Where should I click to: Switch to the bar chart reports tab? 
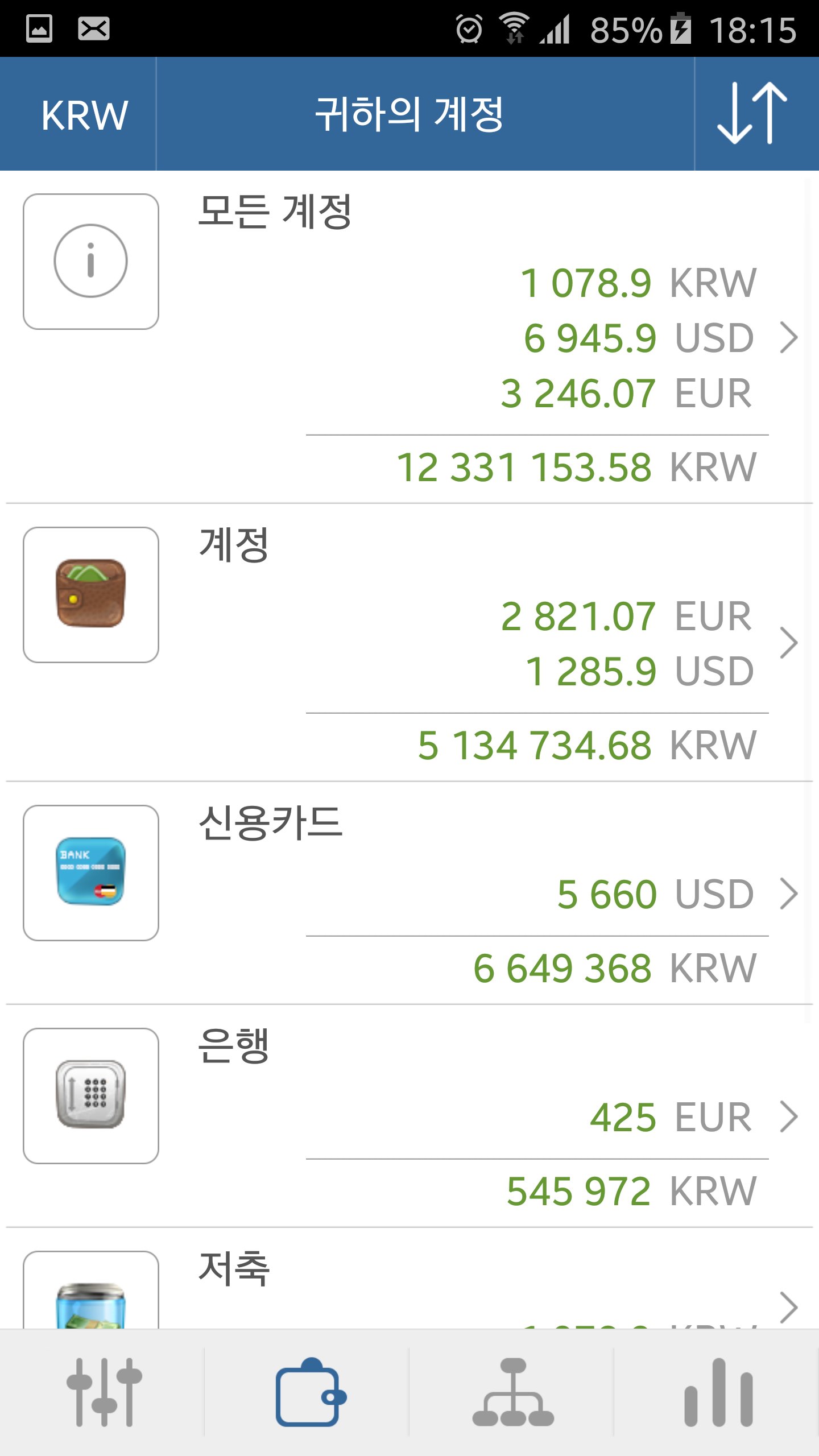(x=717, y=1391)
